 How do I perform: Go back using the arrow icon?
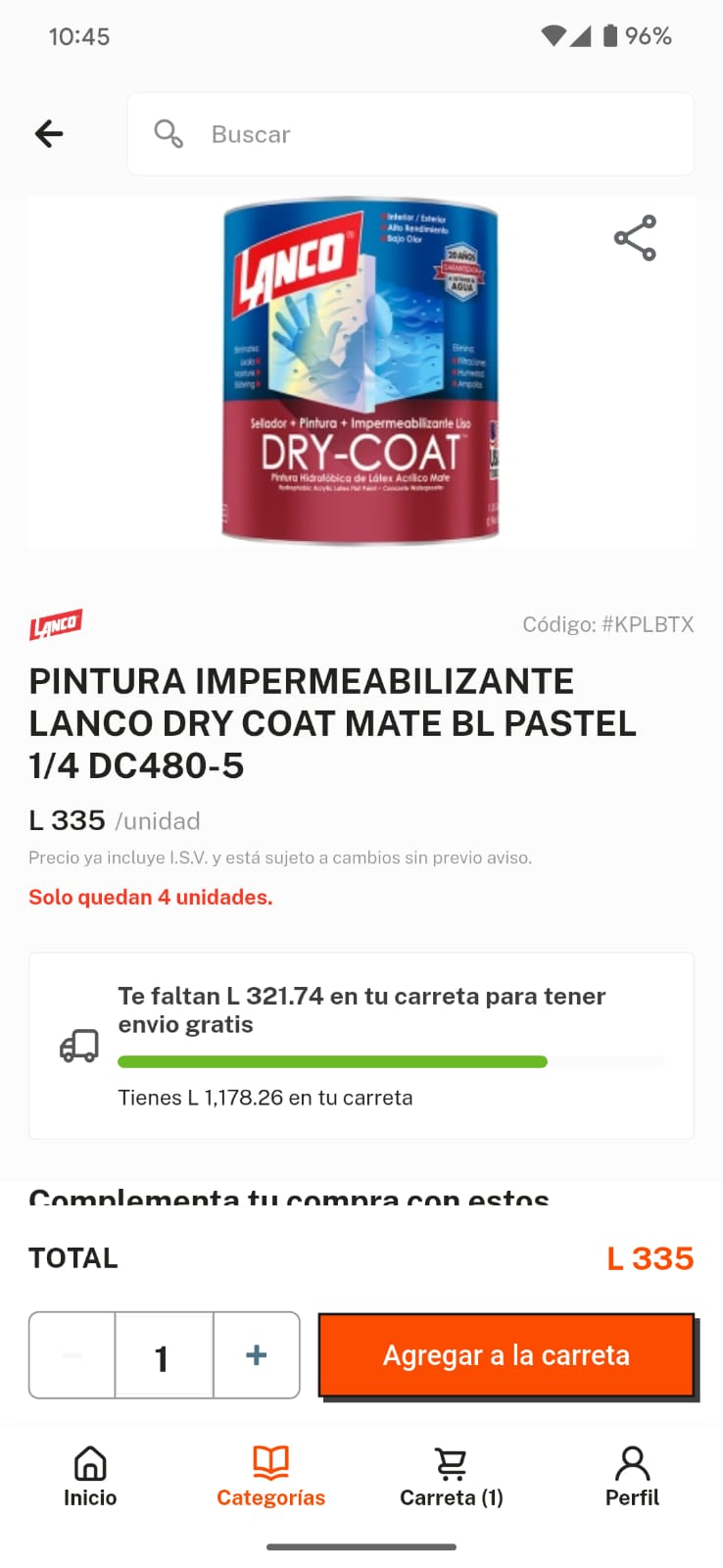pyautogui.click(x=49, y=133)
